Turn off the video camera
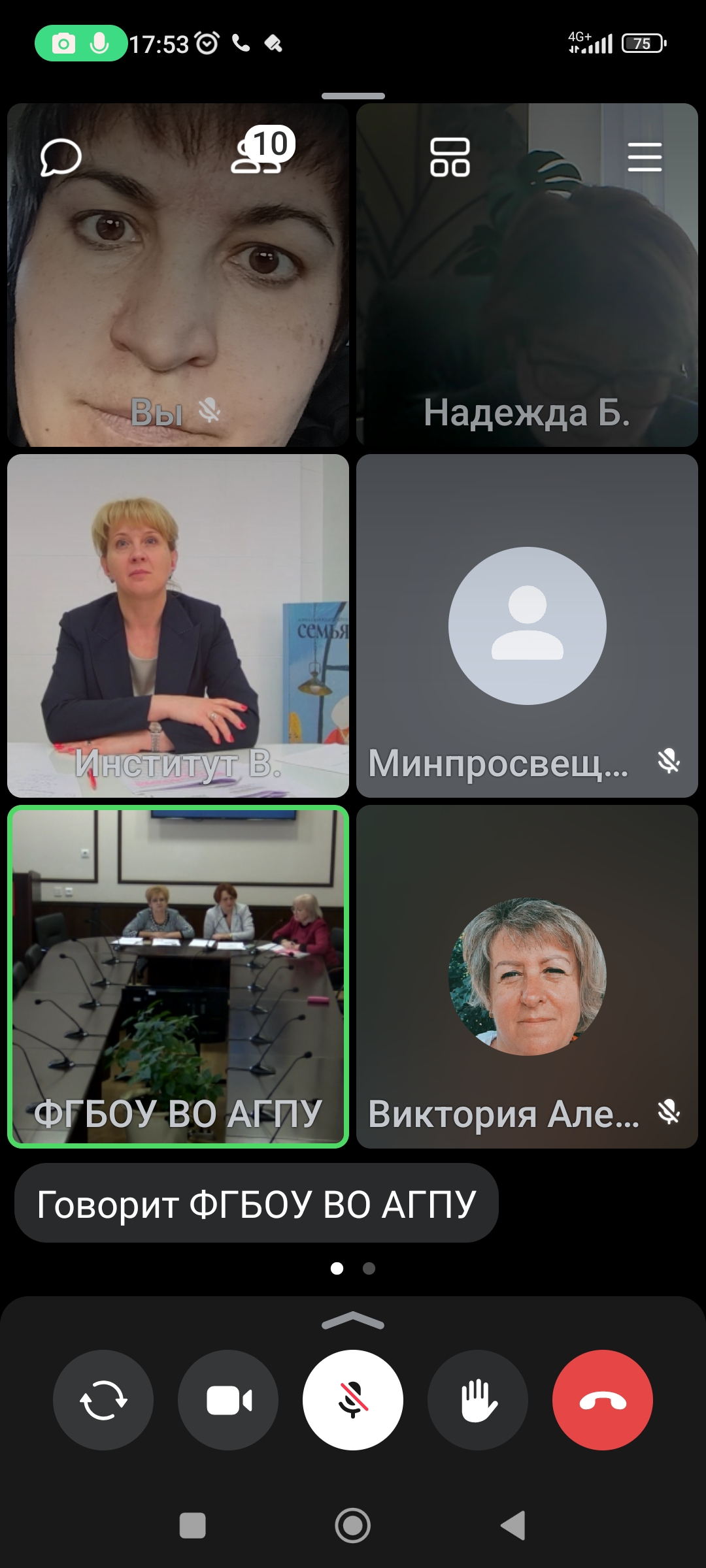 click(228, 1400)
